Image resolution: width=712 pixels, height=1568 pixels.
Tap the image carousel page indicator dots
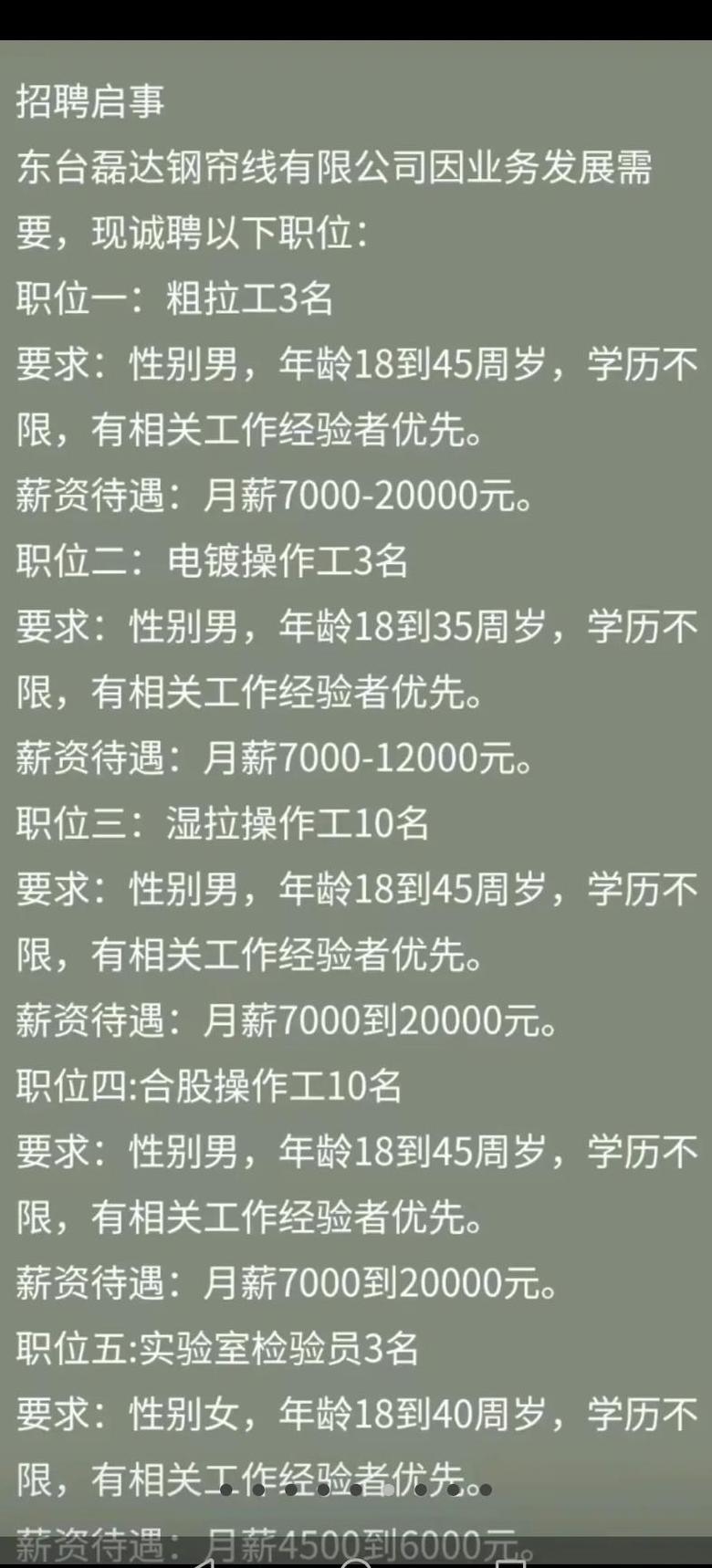pyautogui.click(x=356, y=1490)
